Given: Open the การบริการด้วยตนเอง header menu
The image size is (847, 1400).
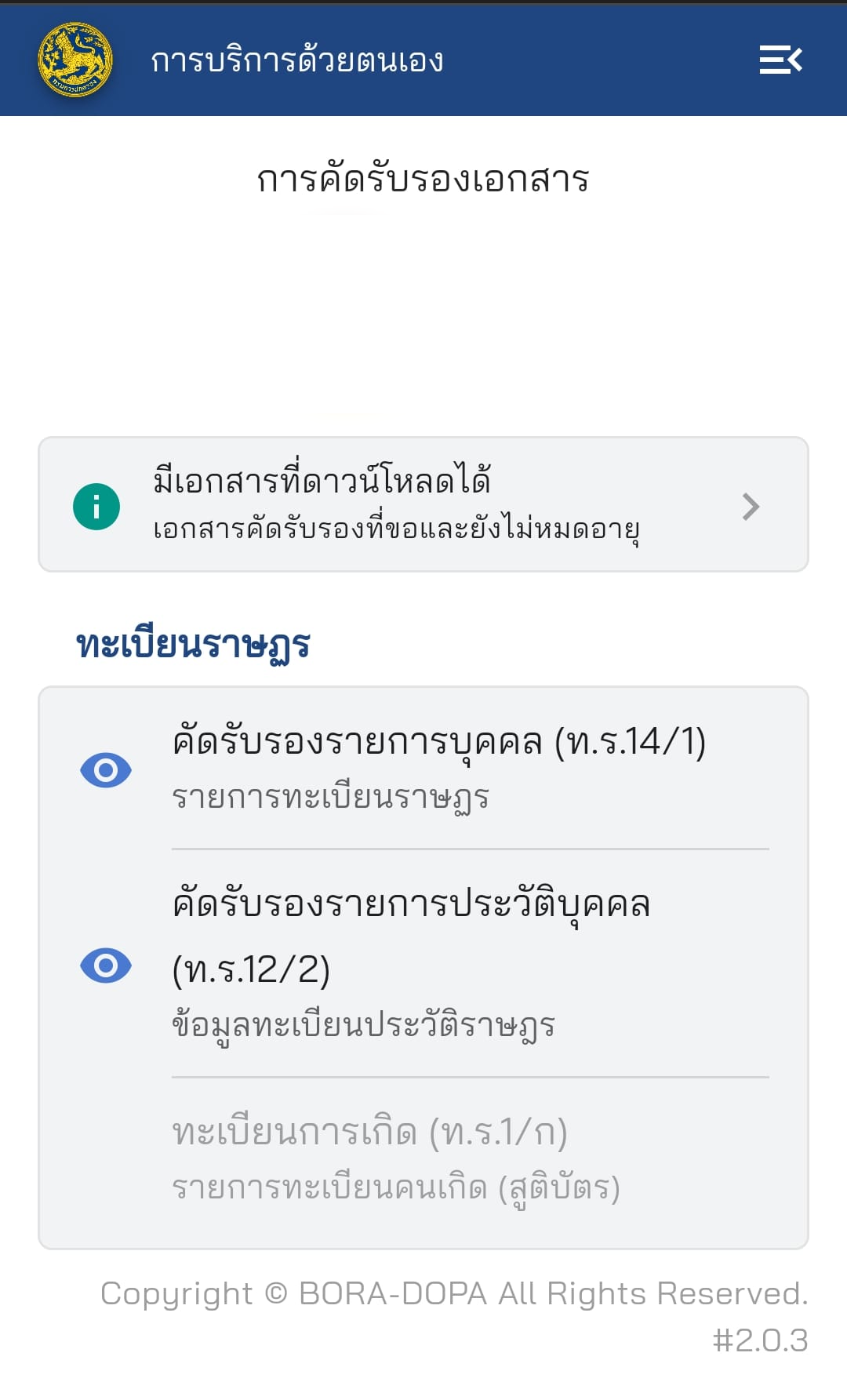Looking at the screenshot, I should pyautogui.click(x=296, y=60).
